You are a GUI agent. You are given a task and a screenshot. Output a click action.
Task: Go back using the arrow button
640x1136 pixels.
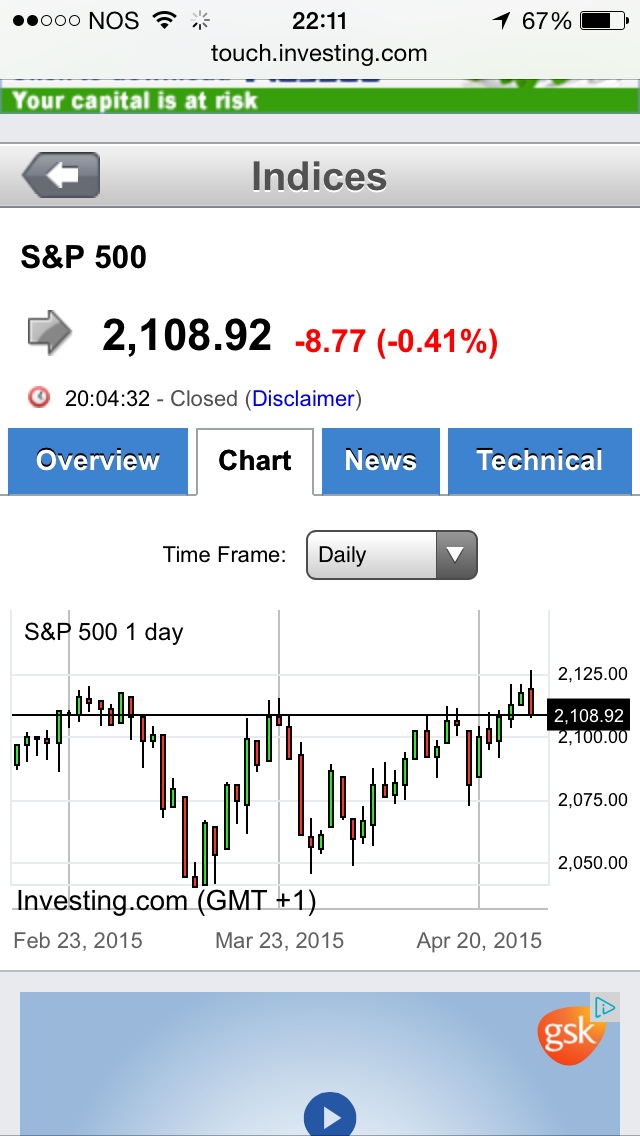tap(61, 176)
